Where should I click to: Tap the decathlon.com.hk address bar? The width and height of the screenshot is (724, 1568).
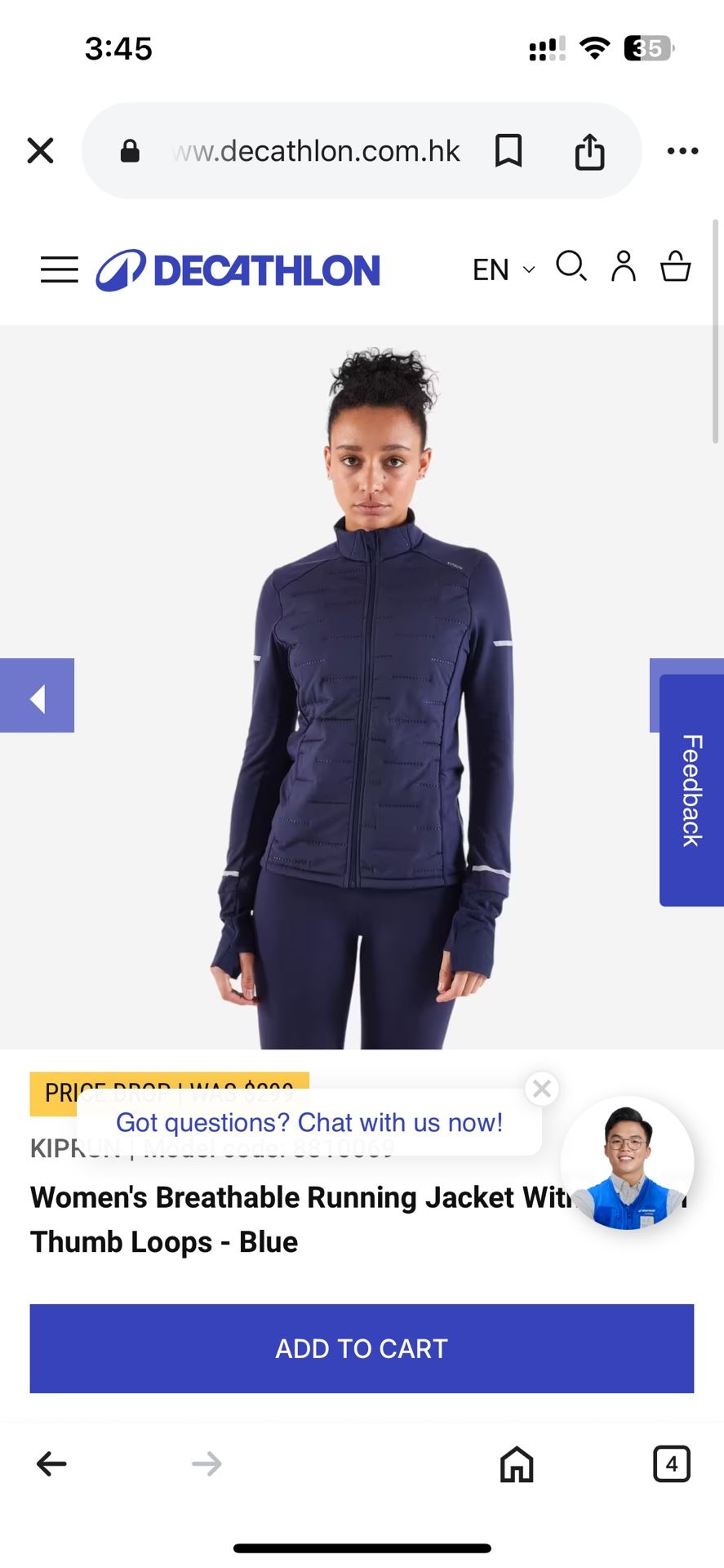point(316,151)
